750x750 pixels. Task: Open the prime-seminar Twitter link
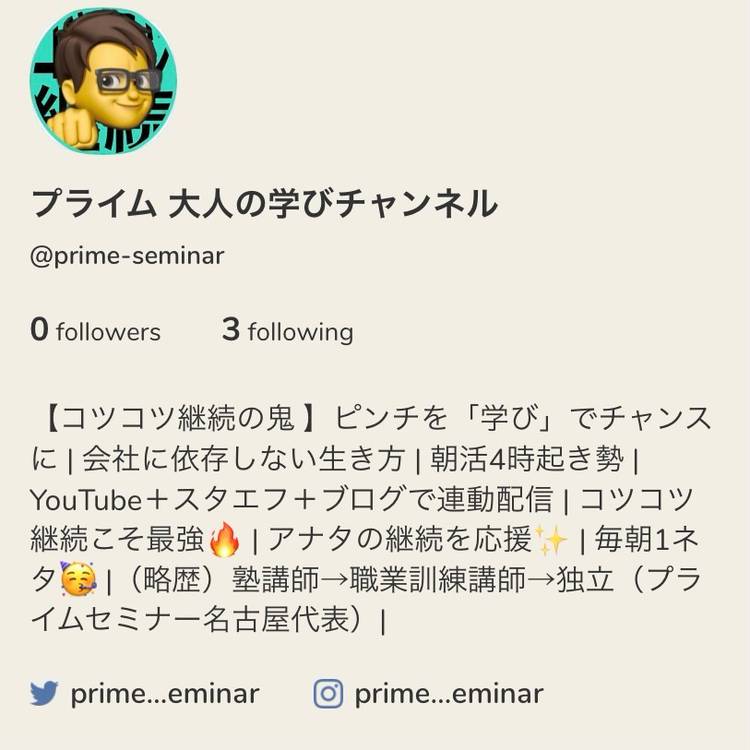145,693
